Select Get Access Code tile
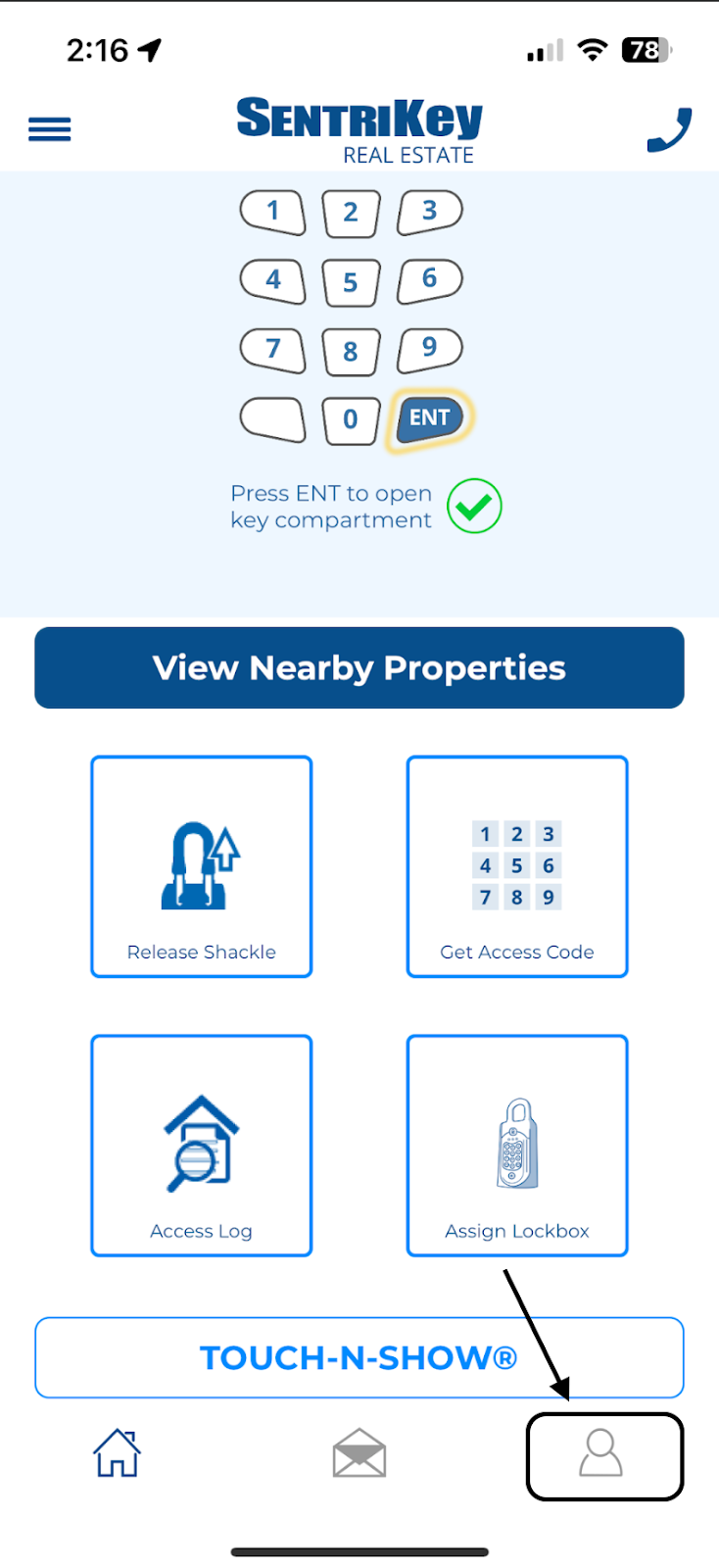Viewport: 719px width, 1568px height. (517, 866)
